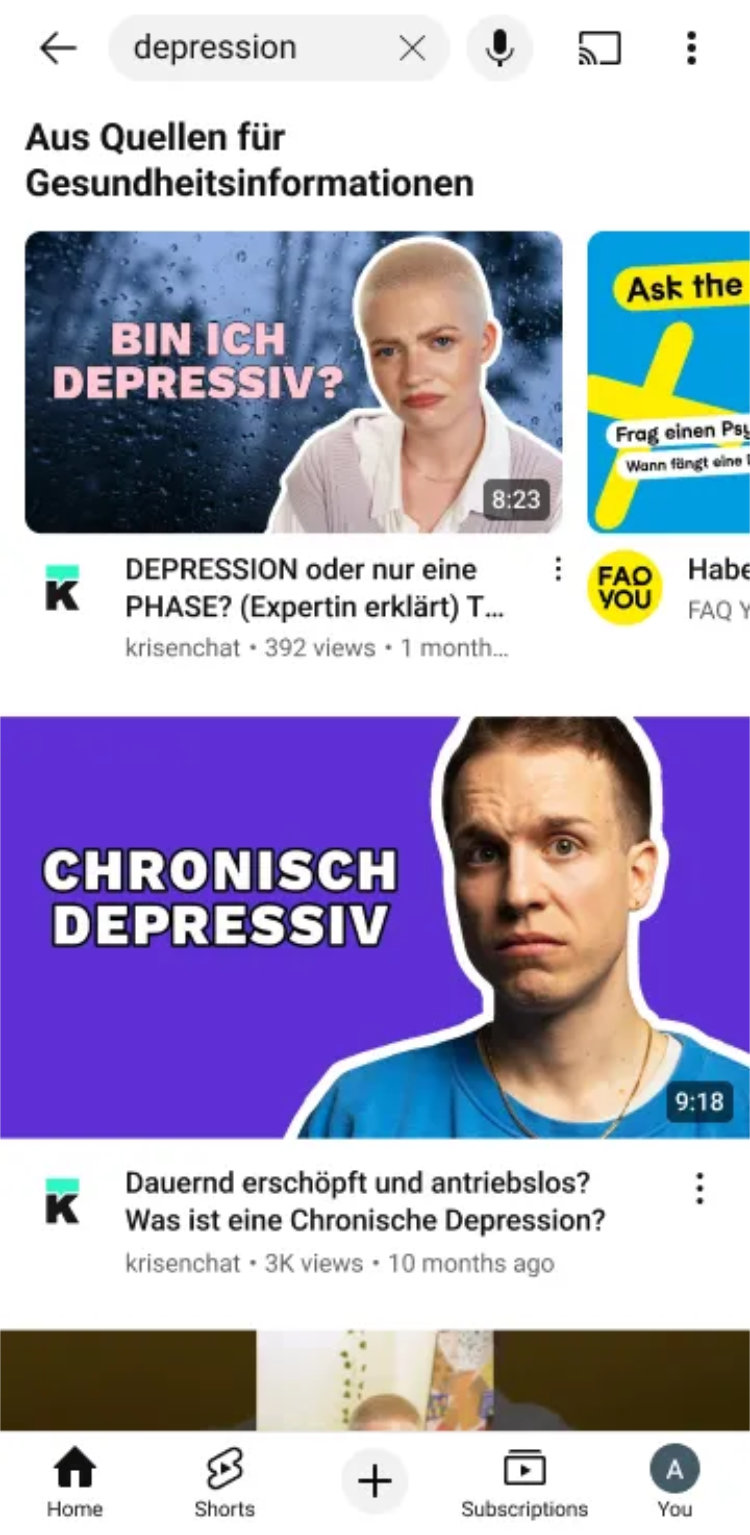Switch to the Shorts tab
The image size is (750, 1535).
[x=224, y=1482]
